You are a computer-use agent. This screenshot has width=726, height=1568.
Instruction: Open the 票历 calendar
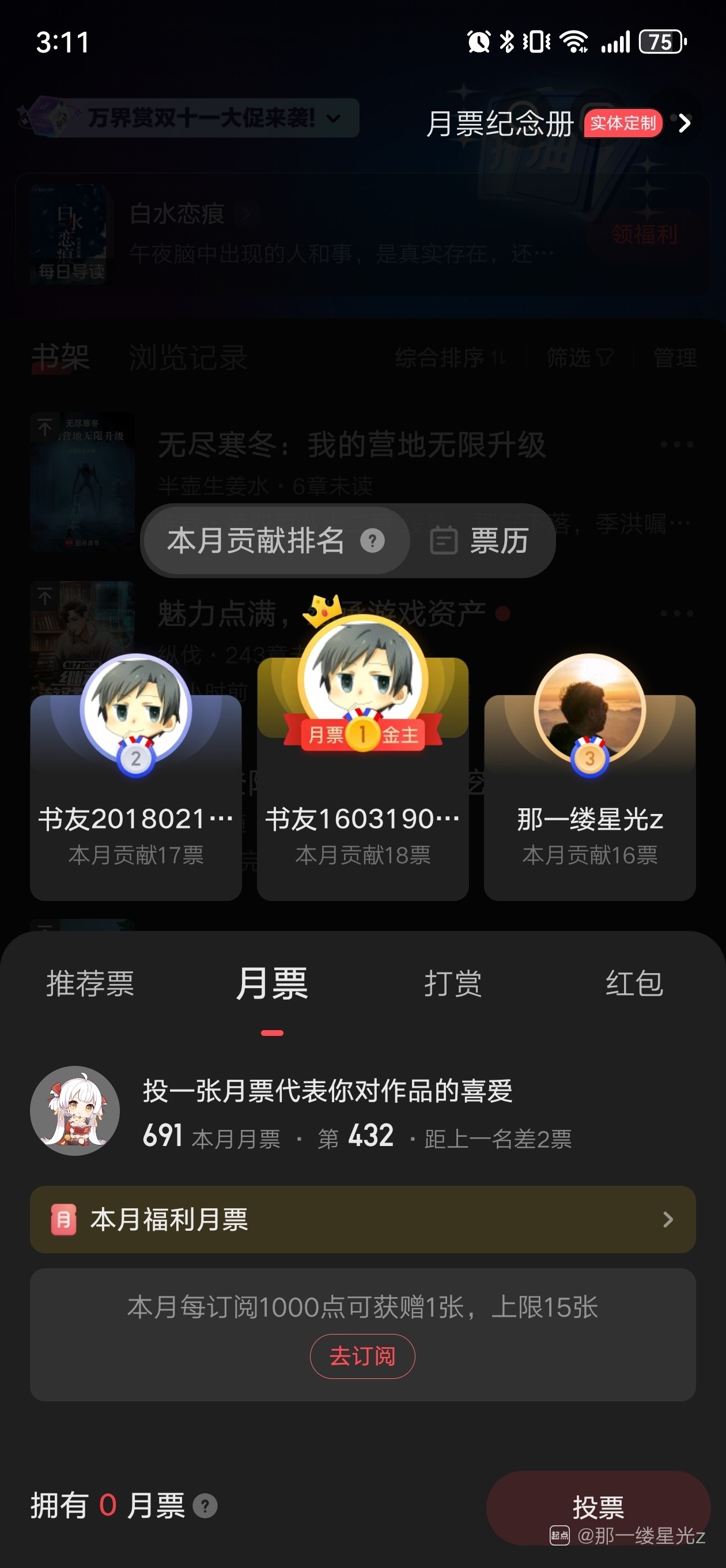pyautogui.click(x=481, y=541)
